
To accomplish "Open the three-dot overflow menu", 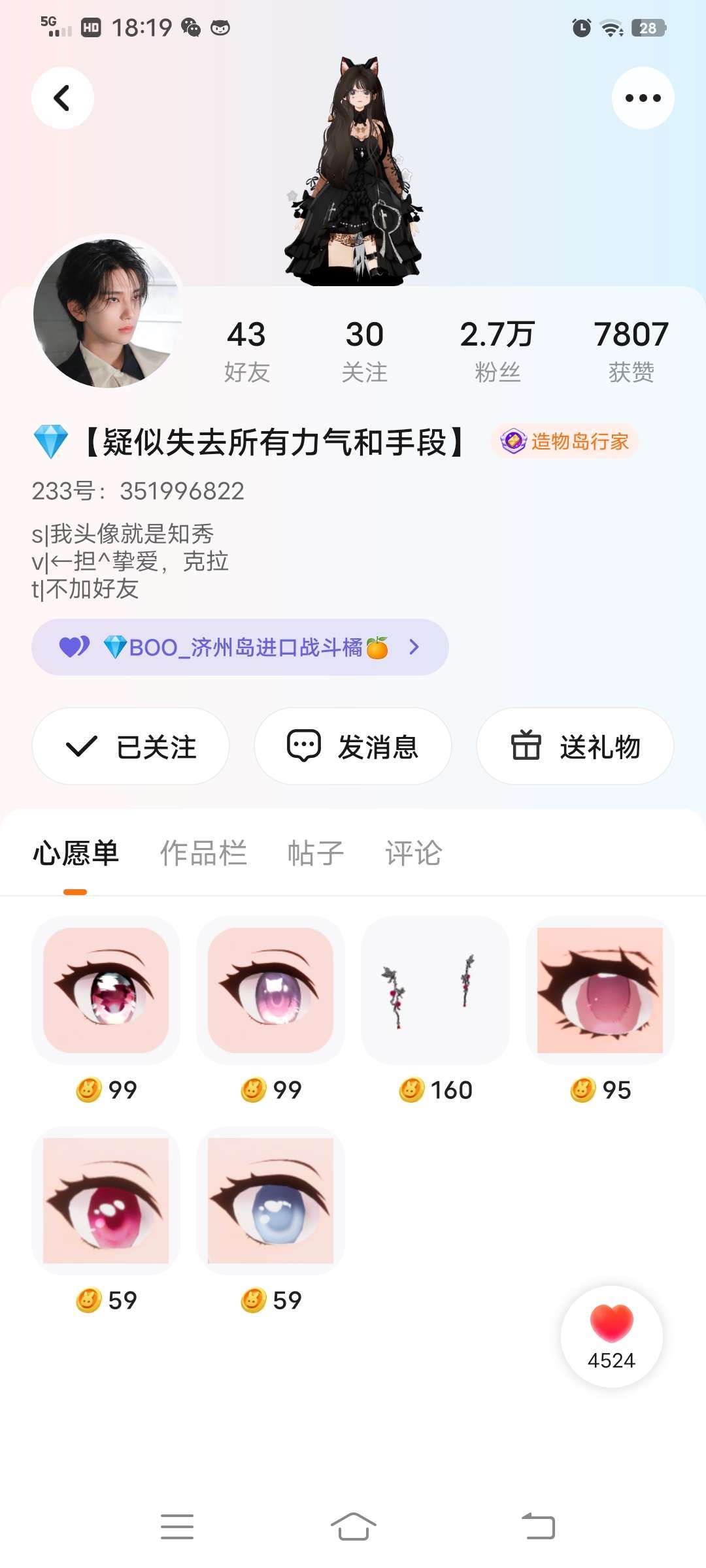I will [x=643, y=98].
